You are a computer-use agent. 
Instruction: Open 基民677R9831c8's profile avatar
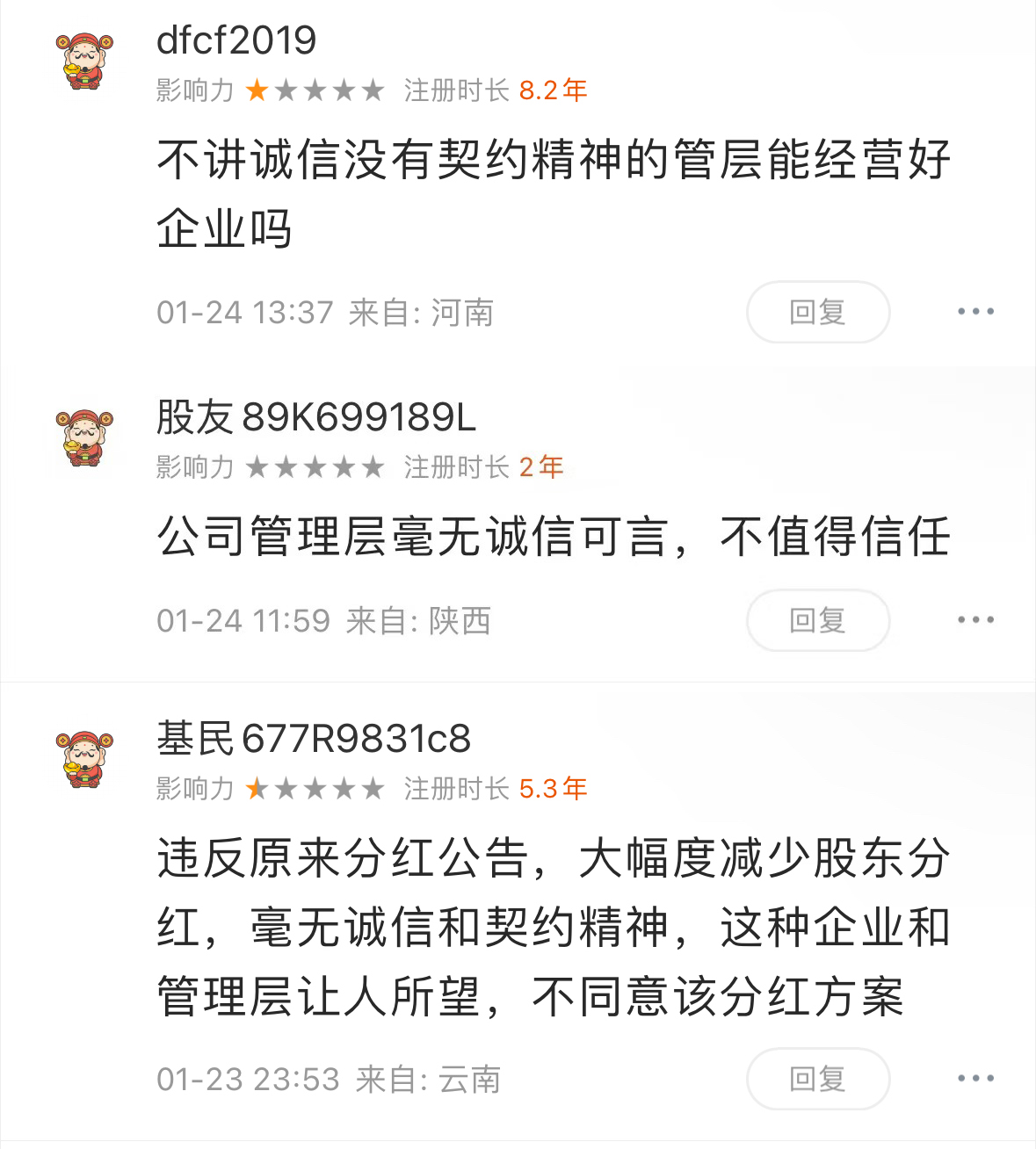pyautogui.click(x=84, y=760)
